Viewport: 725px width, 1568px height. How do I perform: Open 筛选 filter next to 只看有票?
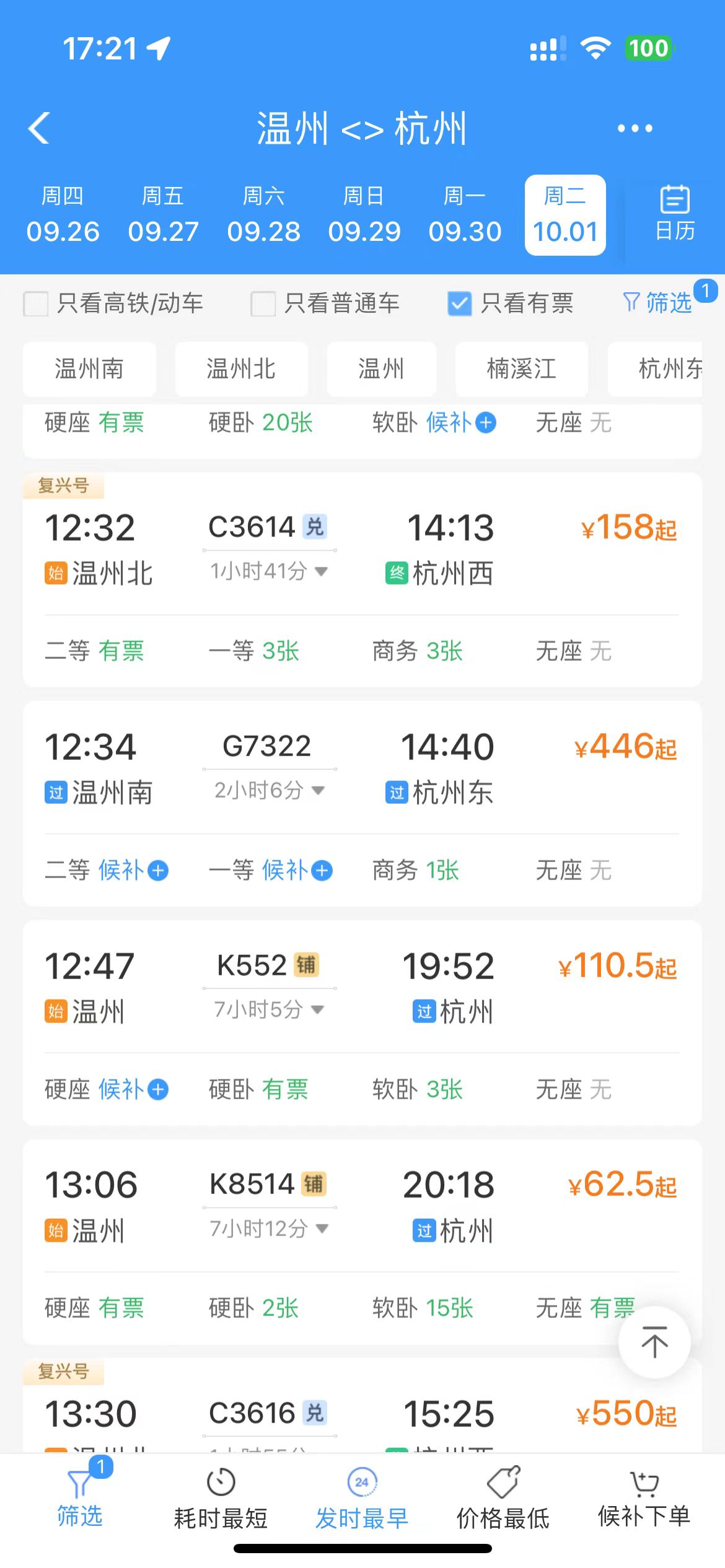coord(658,303)
